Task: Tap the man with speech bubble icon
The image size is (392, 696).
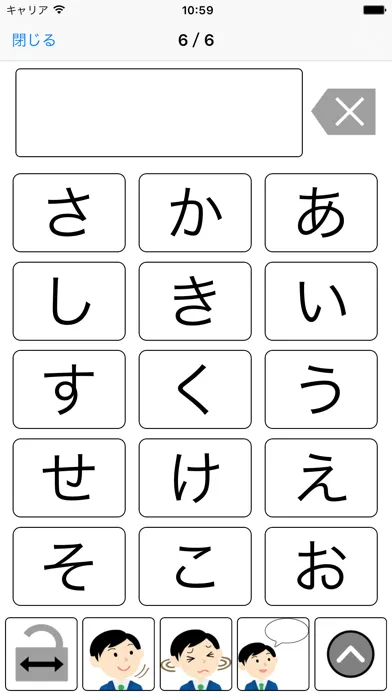Action: pyautogui.click(x=273, y=654)
